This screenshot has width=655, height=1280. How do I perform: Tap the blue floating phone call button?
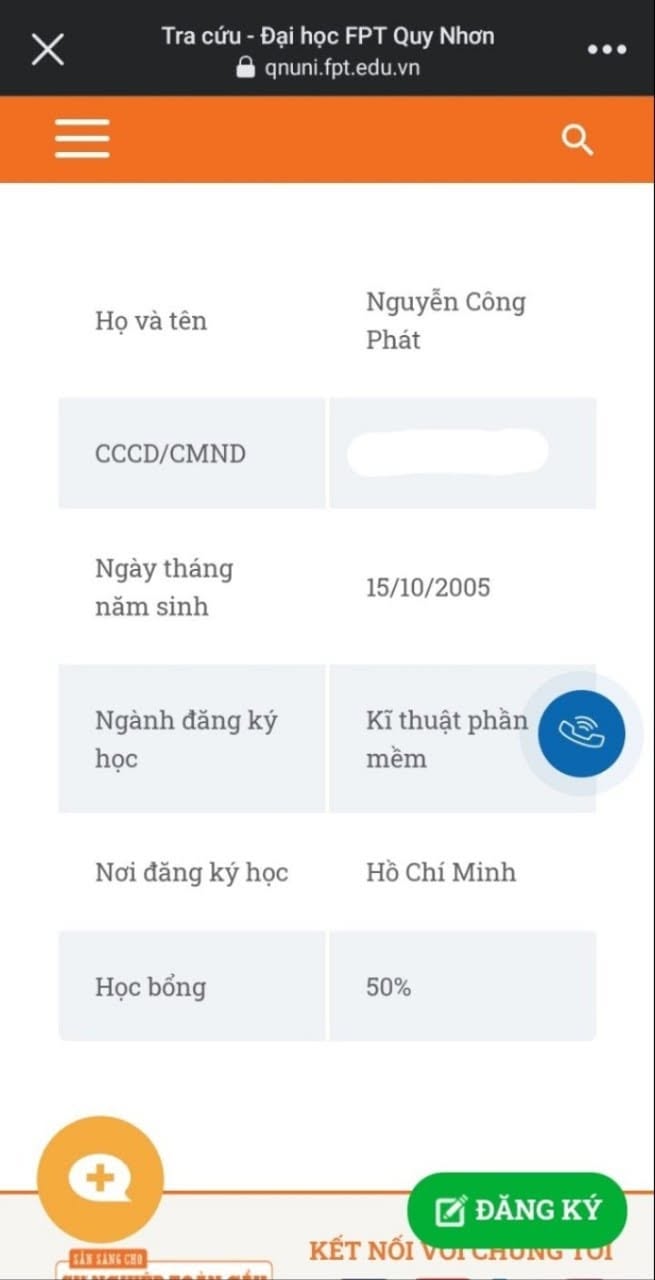pyautogui.click(x=581, y=734)
